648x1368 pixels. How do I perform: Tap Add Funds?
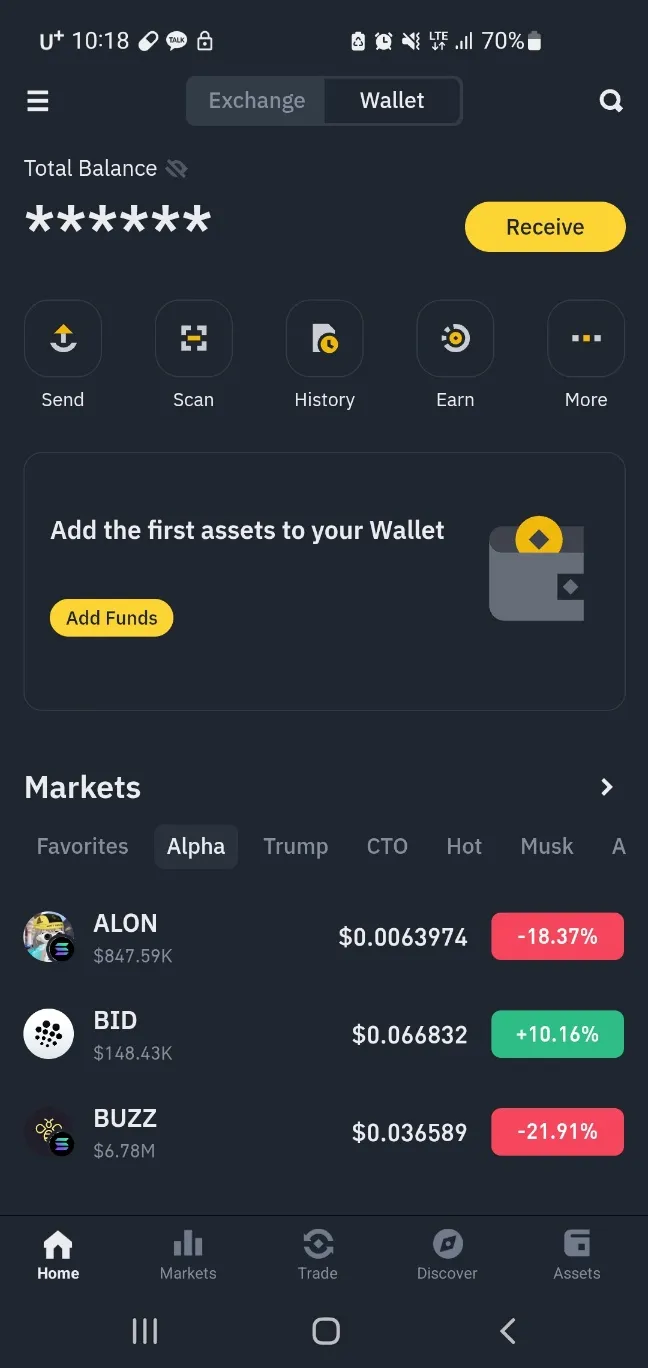tap(112, 618)
